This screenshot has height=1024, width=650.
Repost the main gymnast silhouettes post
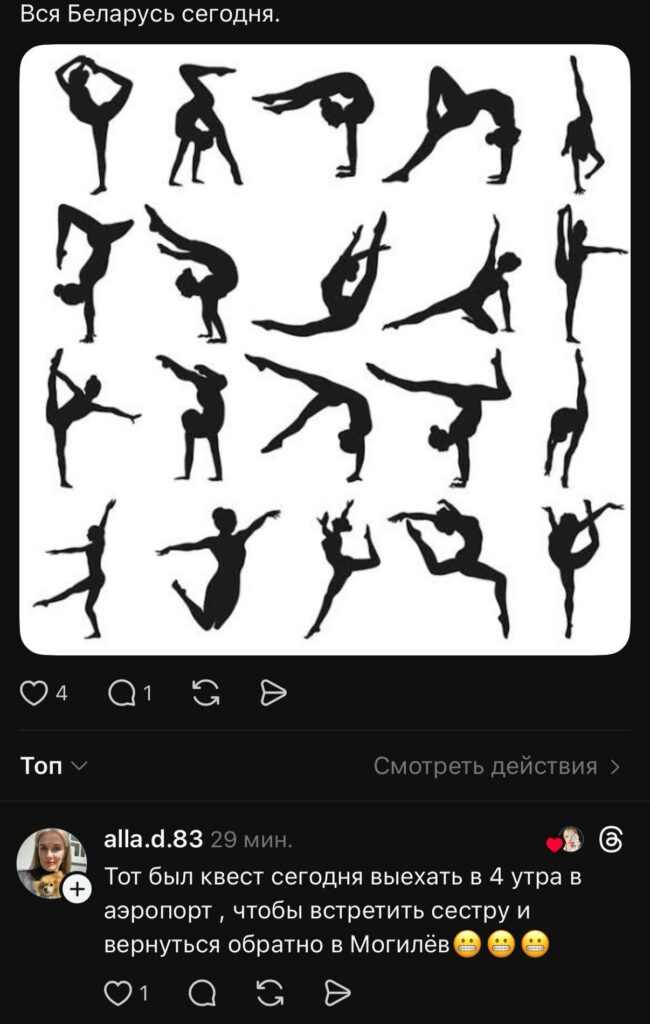pyautogui.click(x=205, y=693)
